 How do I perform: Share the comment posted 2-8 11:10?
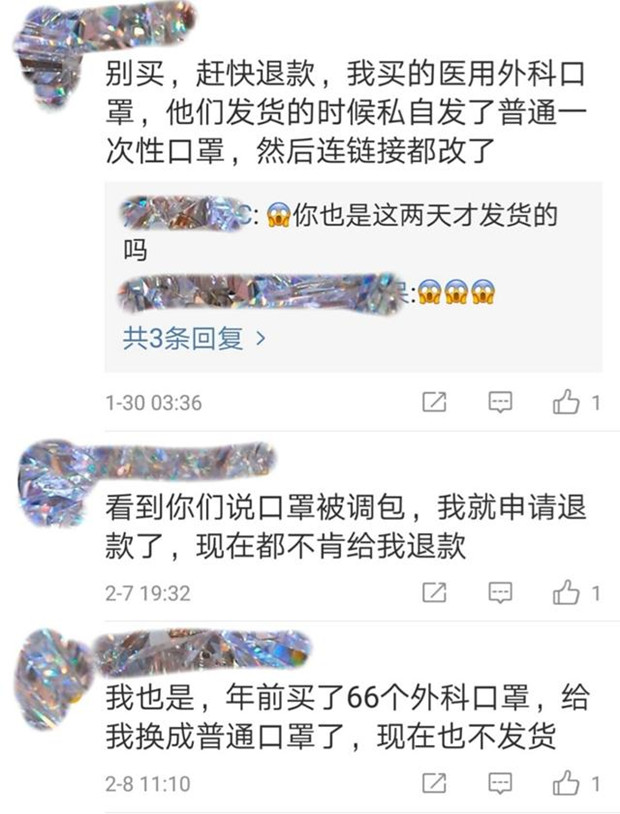point(434,783)
